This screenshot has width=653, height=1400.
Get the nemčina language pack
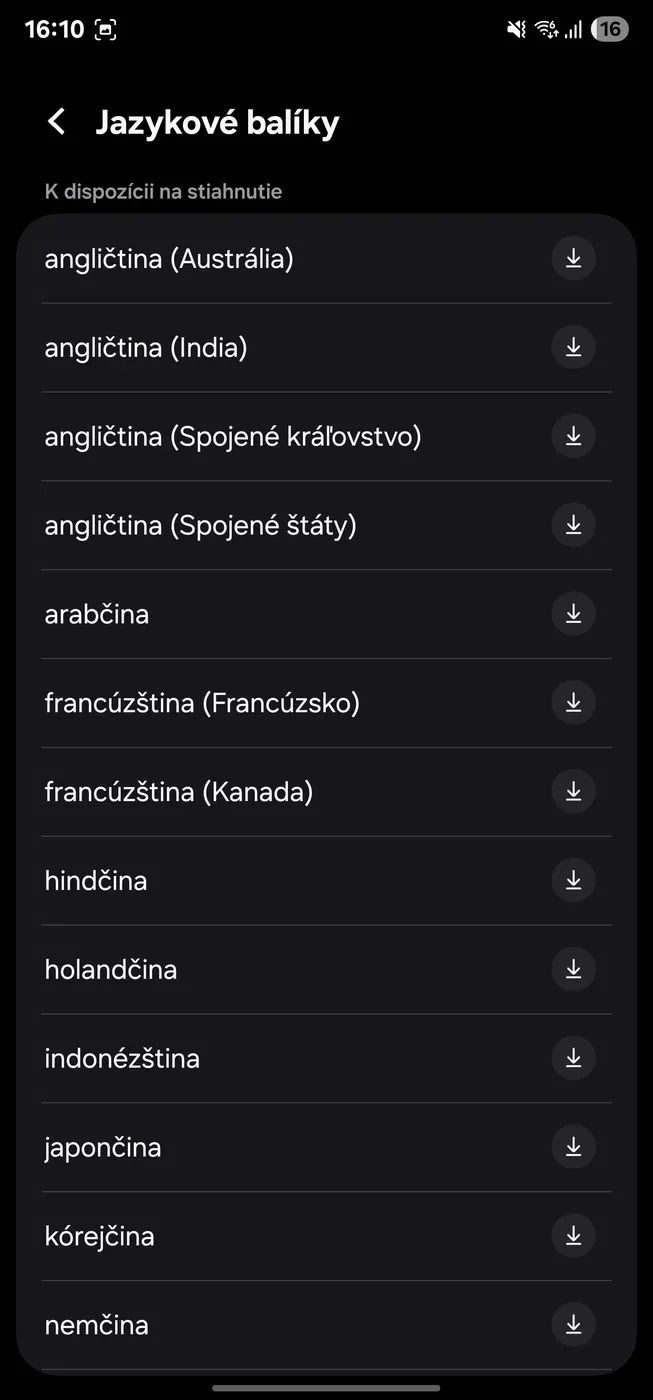tap(573, 1325)
